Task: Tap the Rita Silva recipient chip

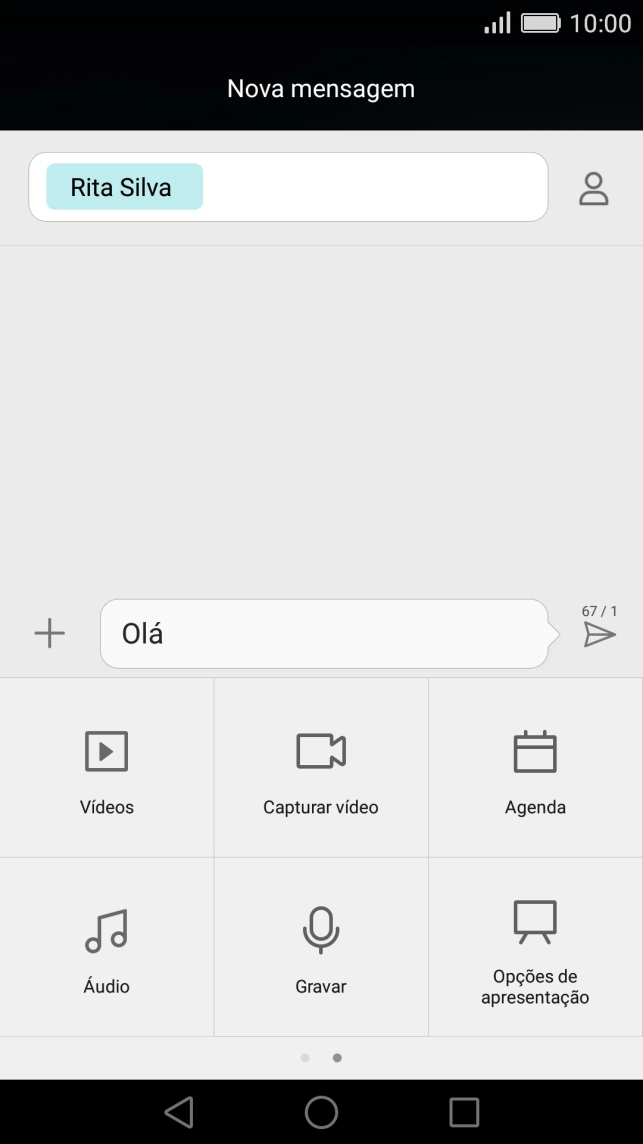Action: point(124,187)
